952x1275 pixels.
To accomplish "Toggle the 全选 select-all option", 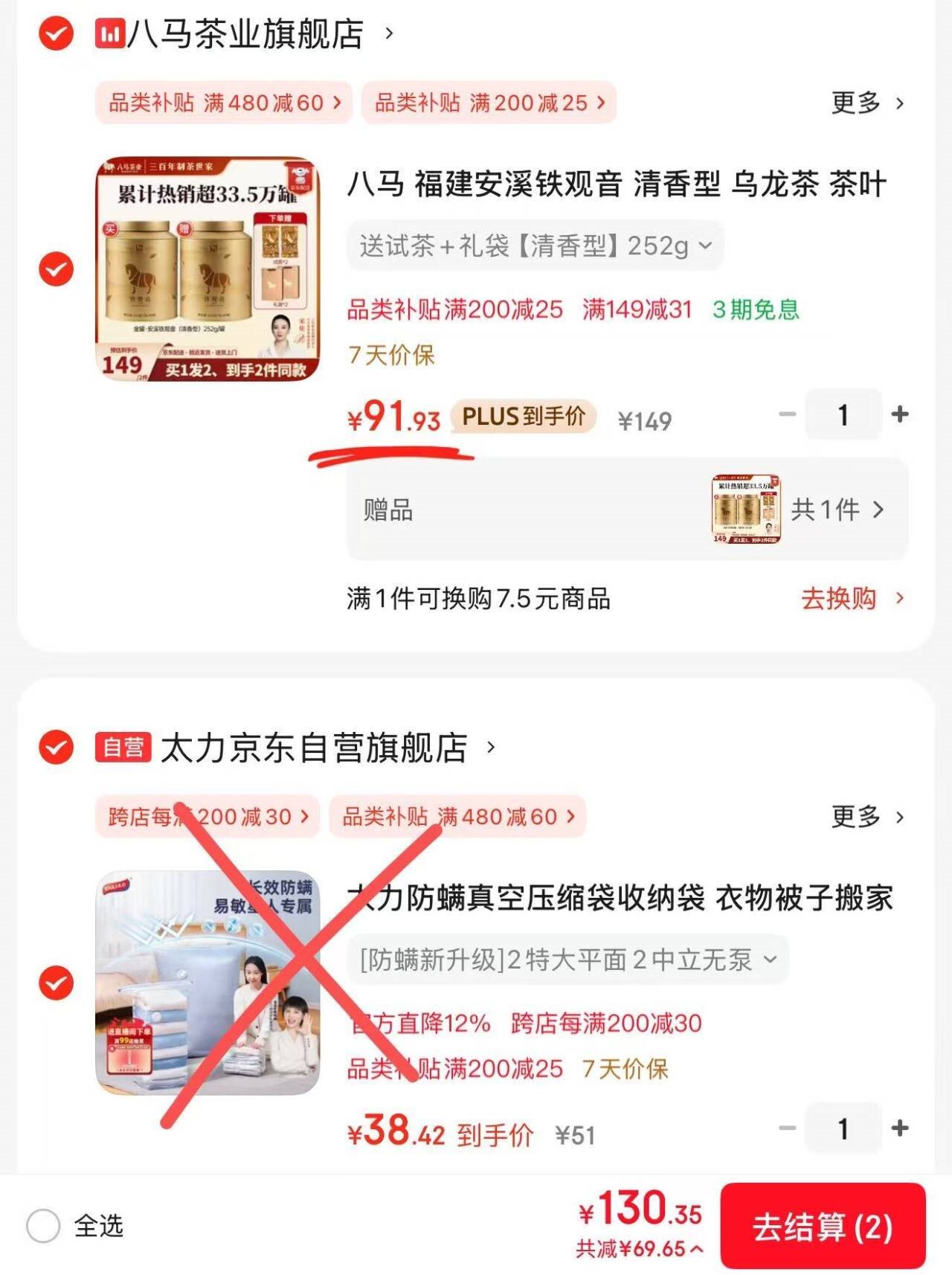I will pyautogui.click(x=44, y=1225).
